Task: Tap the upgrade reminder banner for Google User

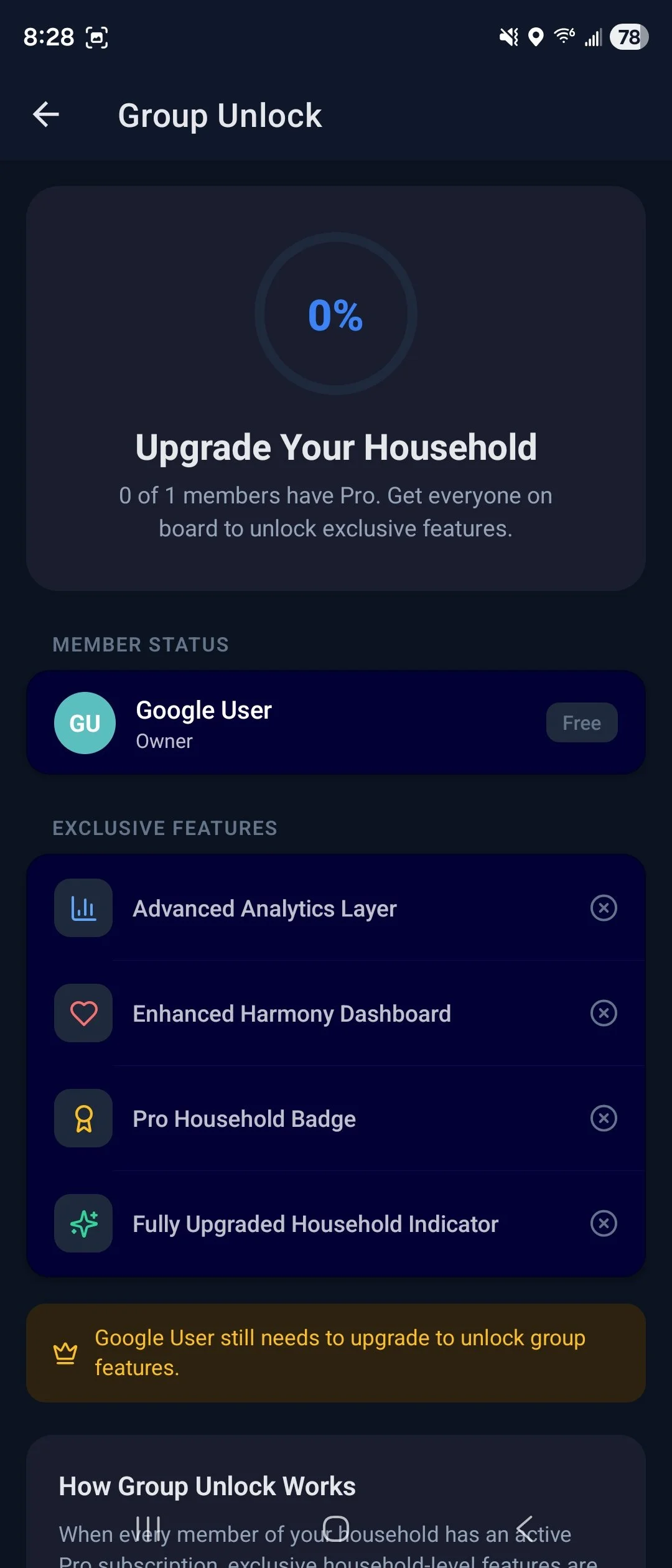Action: (336, 1353)
